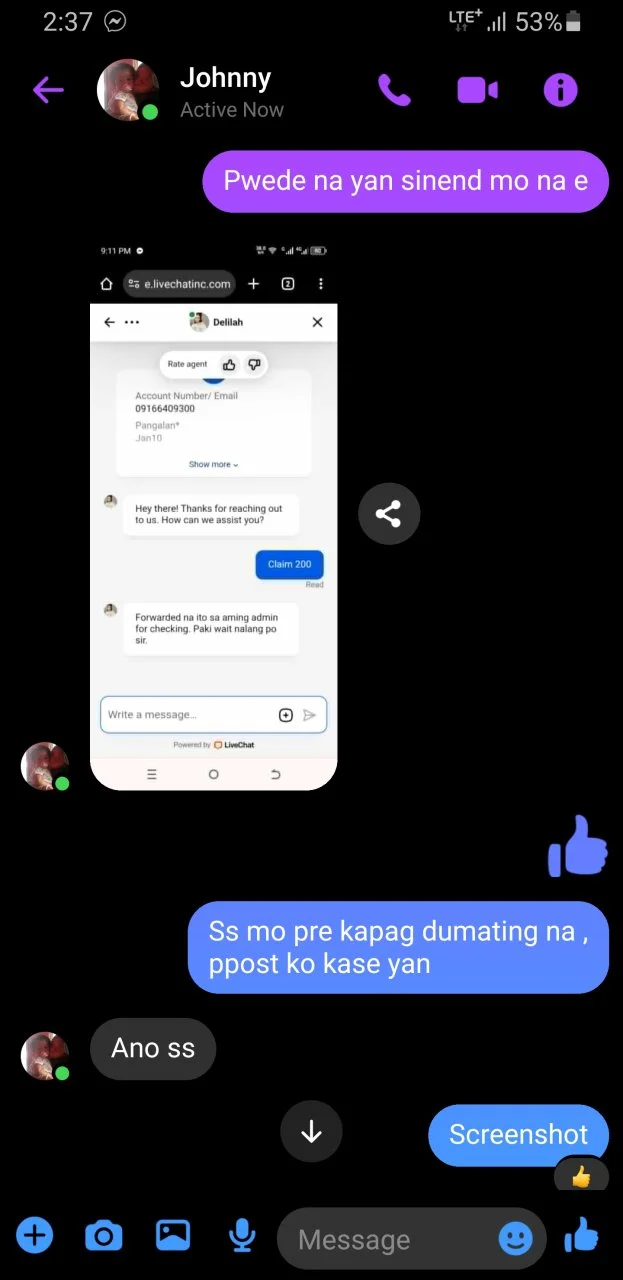Send a thumbs-up like
The width and height of the screenshot is (623, 1280).
tap(582, 1238)
